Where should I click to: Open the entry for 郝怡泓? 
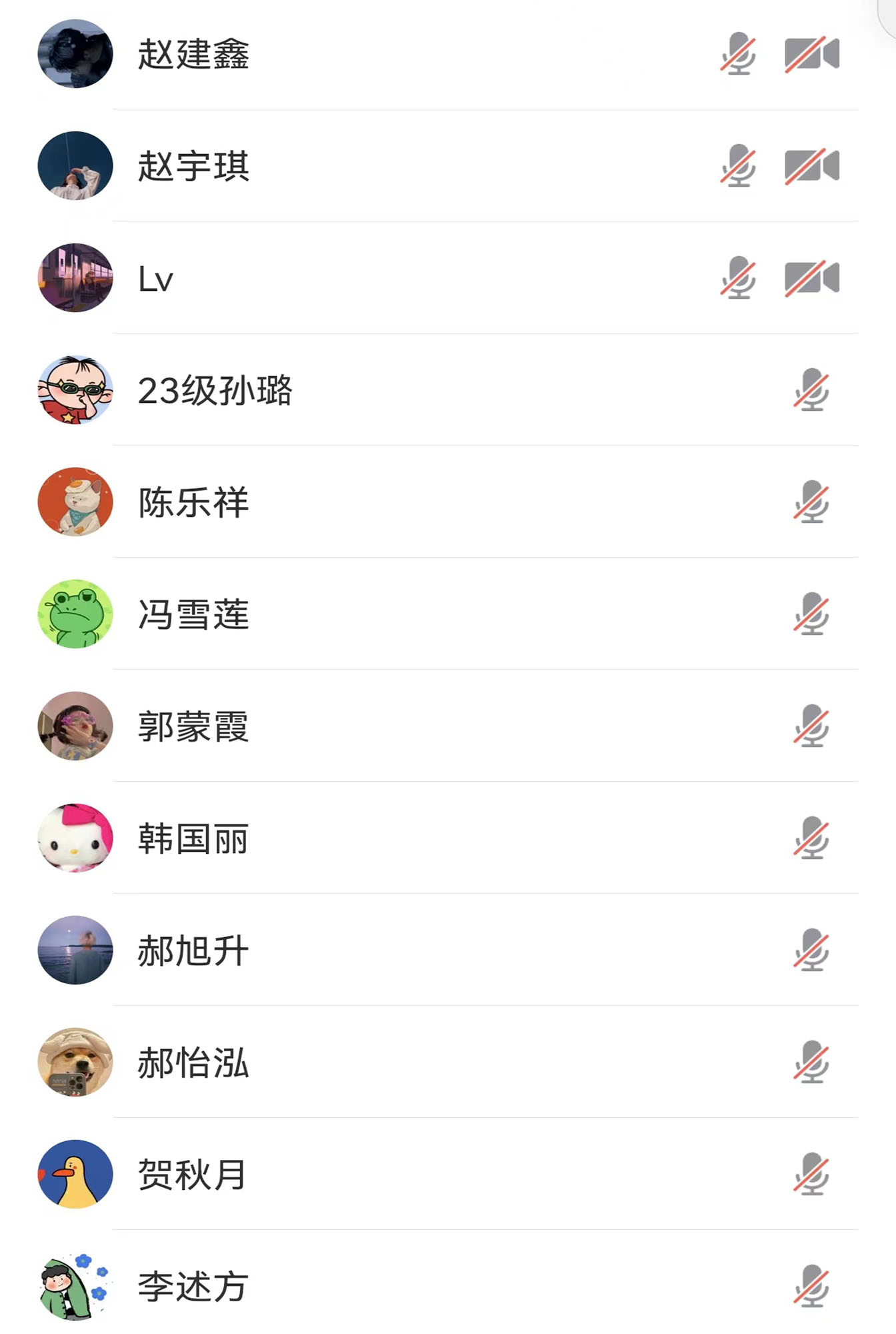click(193, 1063)
